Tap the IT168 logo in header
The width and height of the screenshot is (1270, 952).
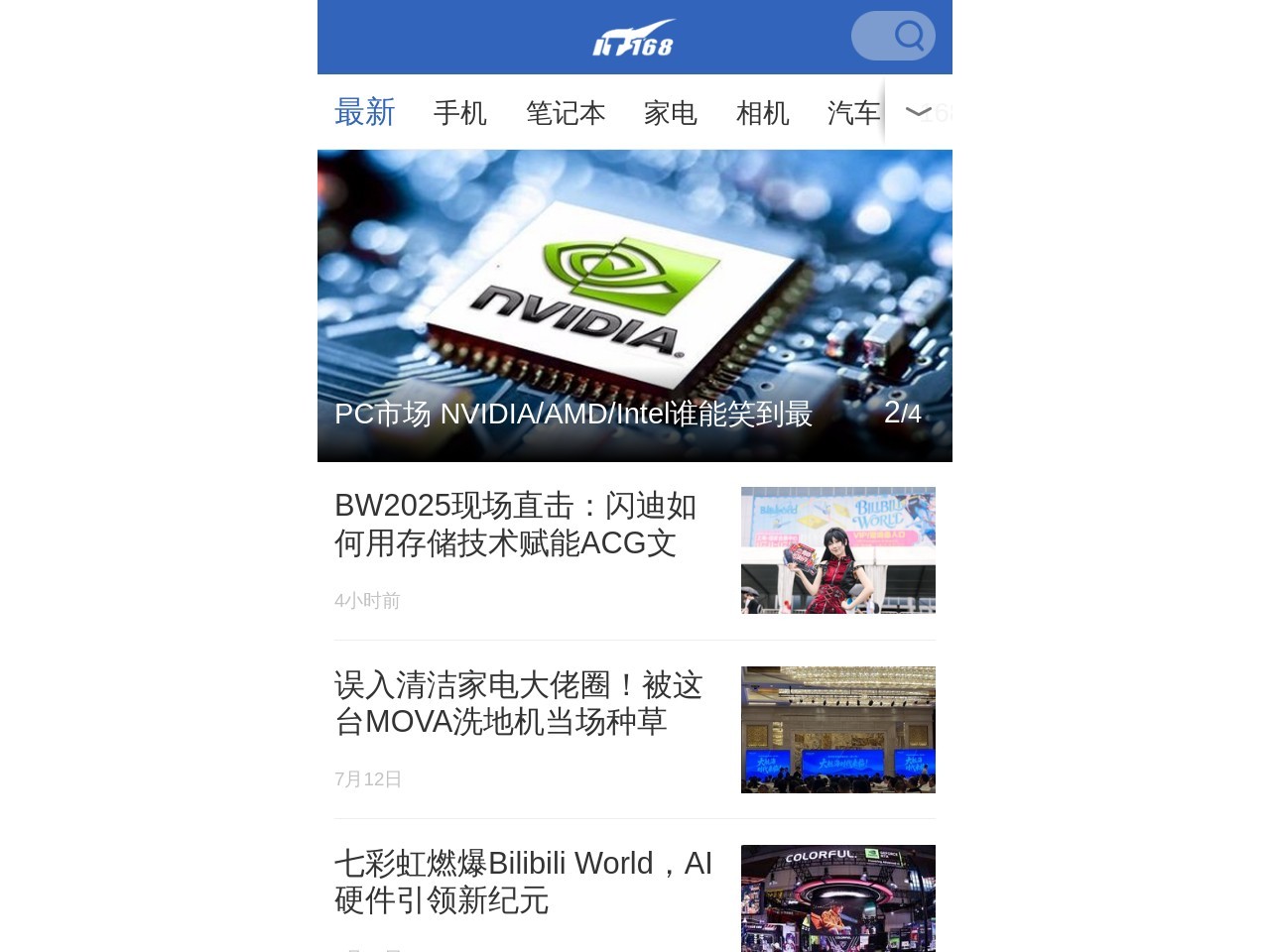(x=634, y=39)
